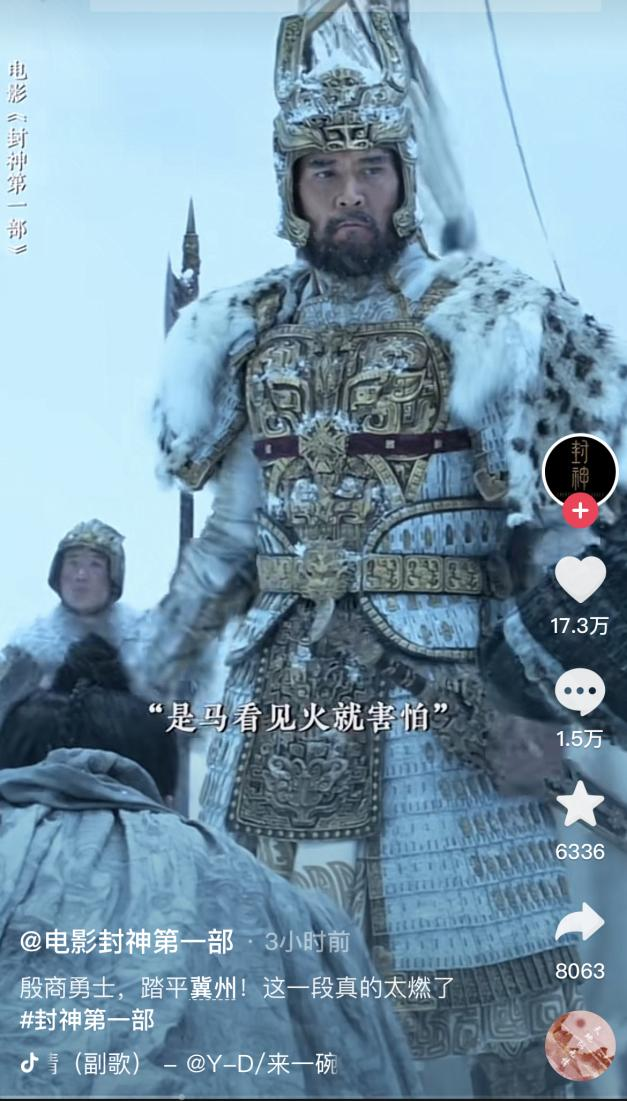Open the spinning music disc
The width and height of the screenshot is (627, 1101).
click(579, 1046)
